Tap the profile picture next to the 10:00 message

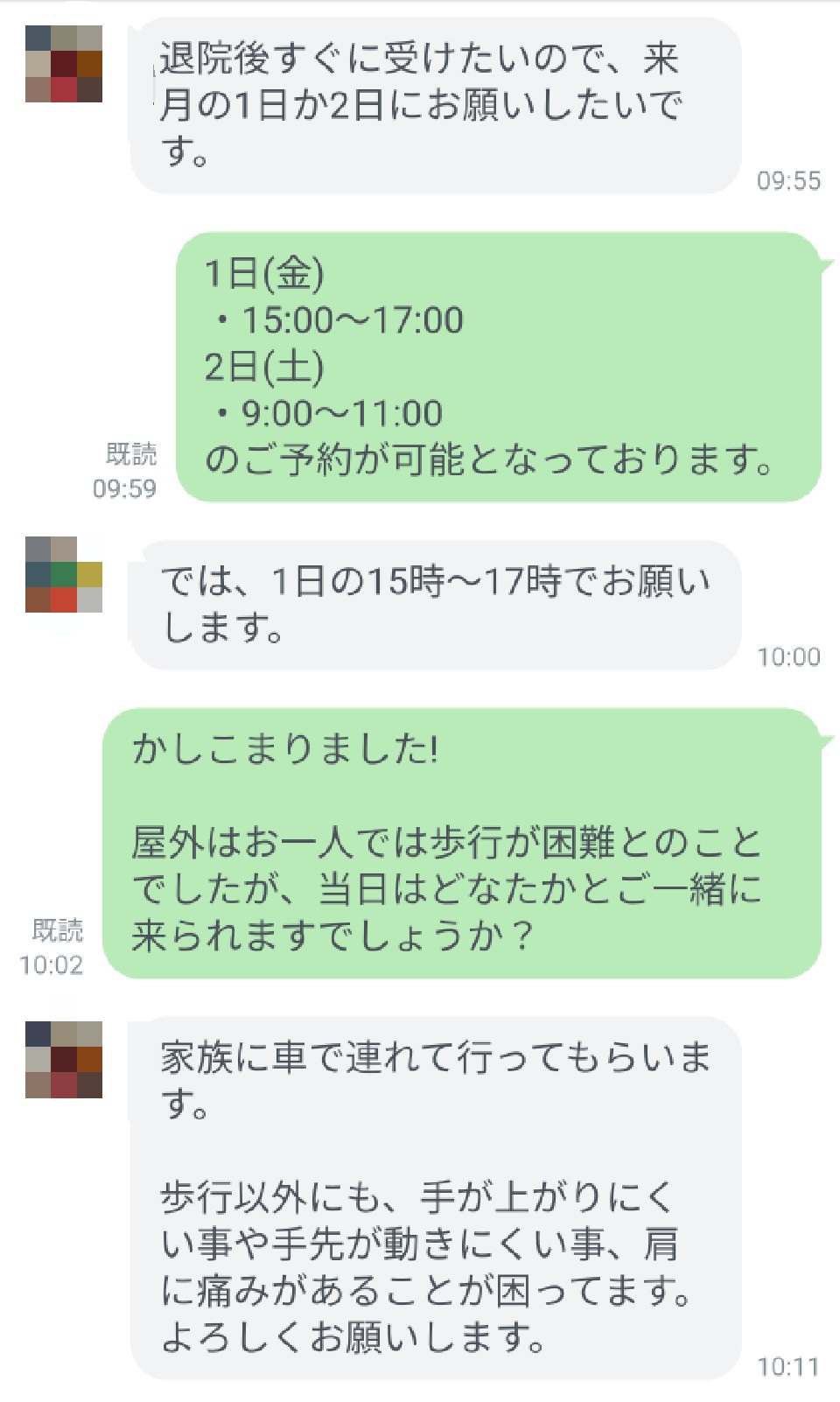pyautogui.click(x=64, y=574)
